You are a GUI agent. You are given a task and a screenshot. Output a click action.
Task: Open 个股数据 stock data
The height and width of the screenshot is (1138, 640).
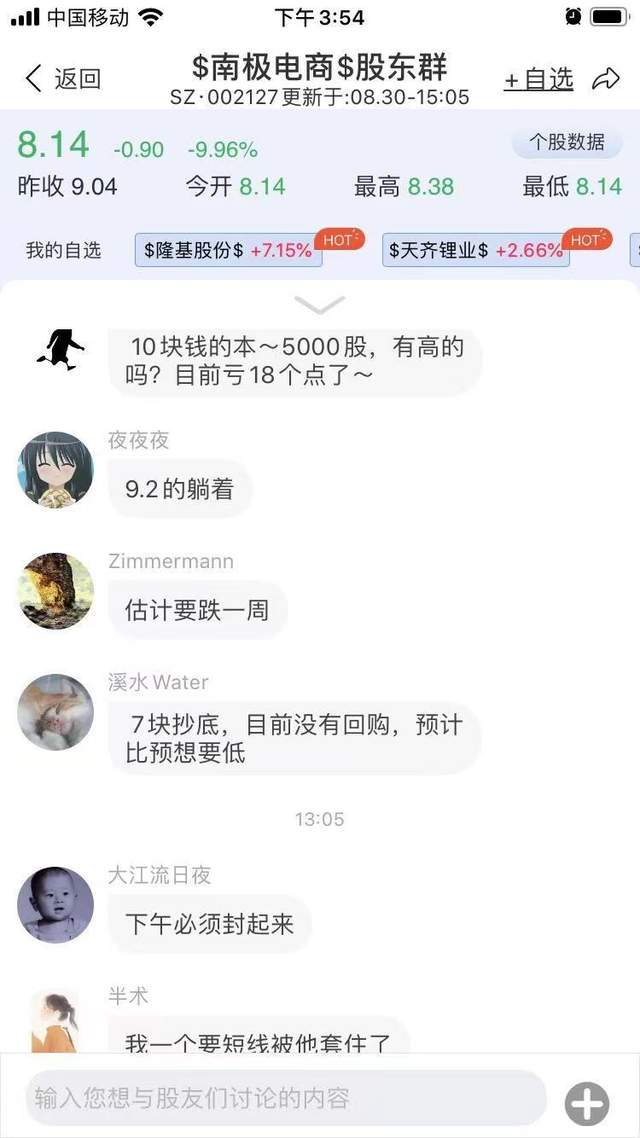(567, 143)
